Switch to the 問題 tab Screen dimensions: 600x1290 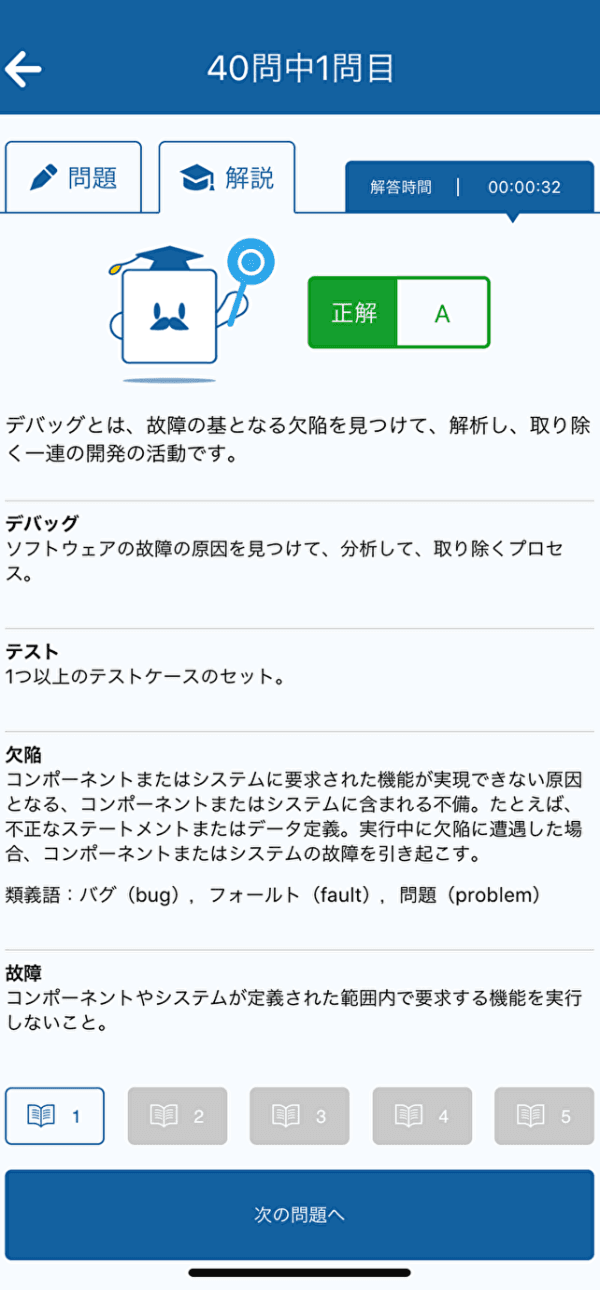coord(74,178)
